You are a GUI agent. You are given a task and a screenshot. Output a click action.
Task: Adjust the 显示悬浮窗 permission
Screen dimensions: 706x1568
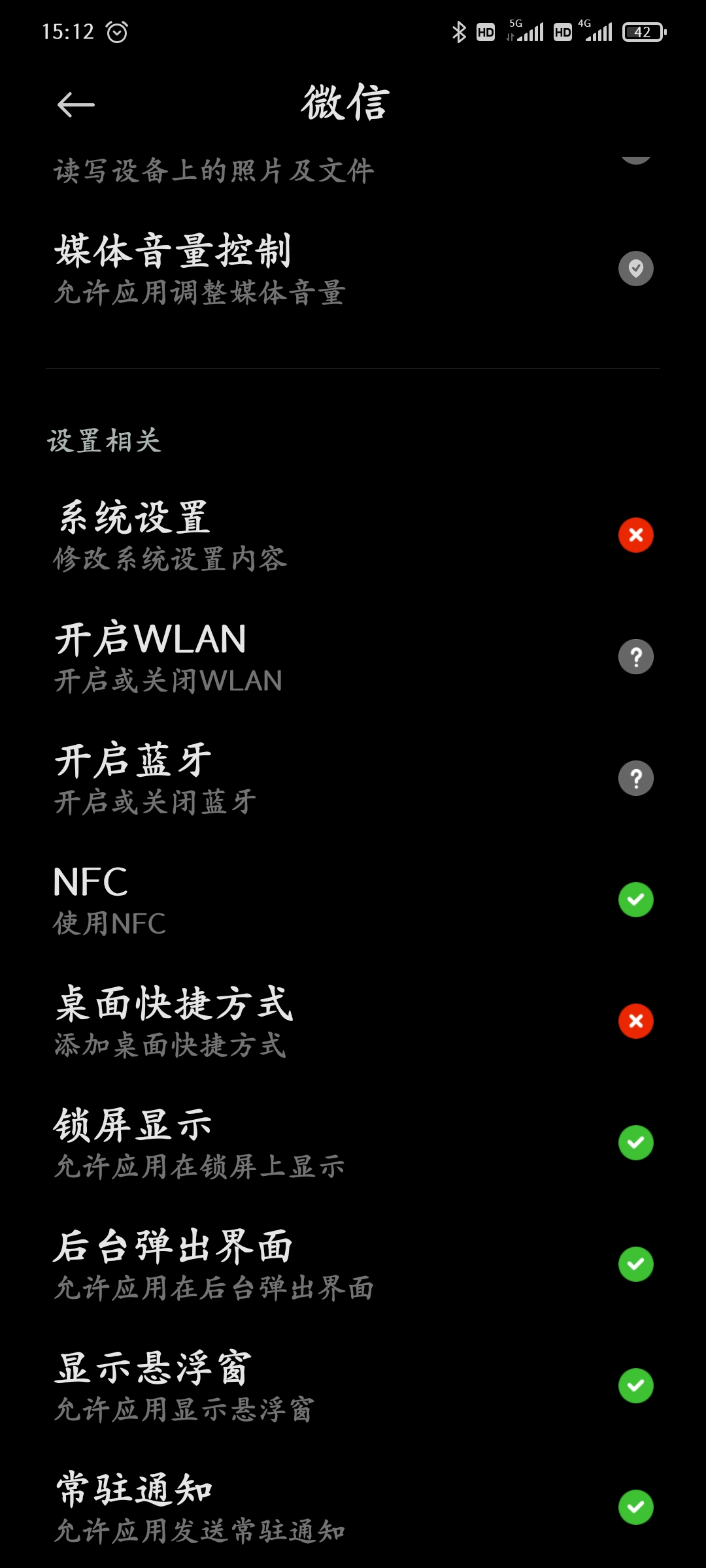click(353, 1386)
